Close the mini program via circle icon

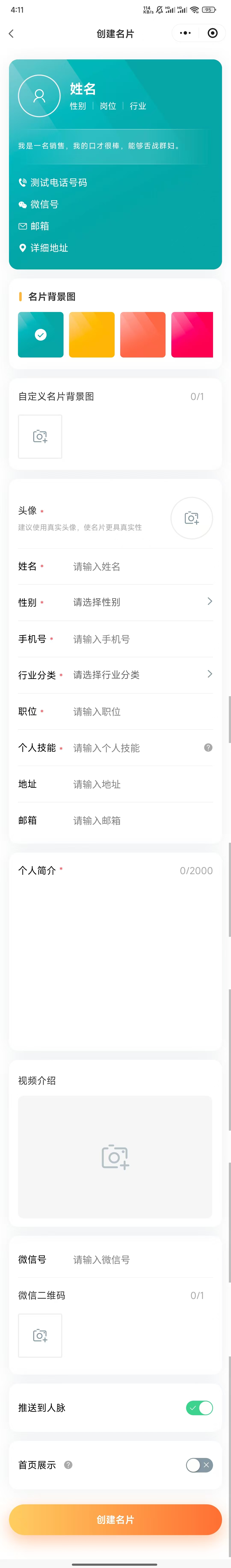tap(212, 33)
